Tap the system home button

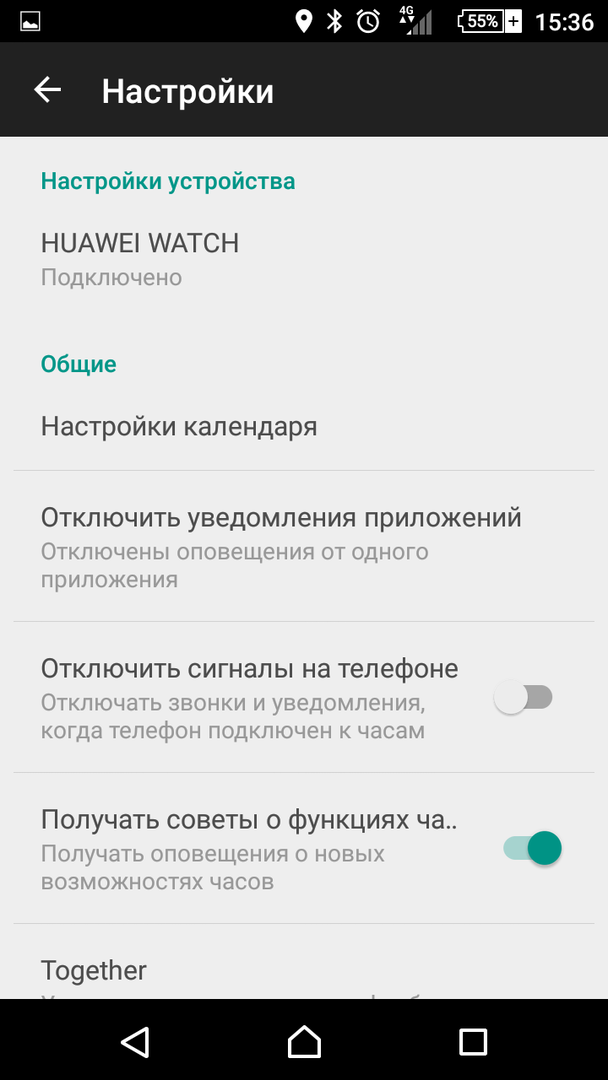(304, 1041)
